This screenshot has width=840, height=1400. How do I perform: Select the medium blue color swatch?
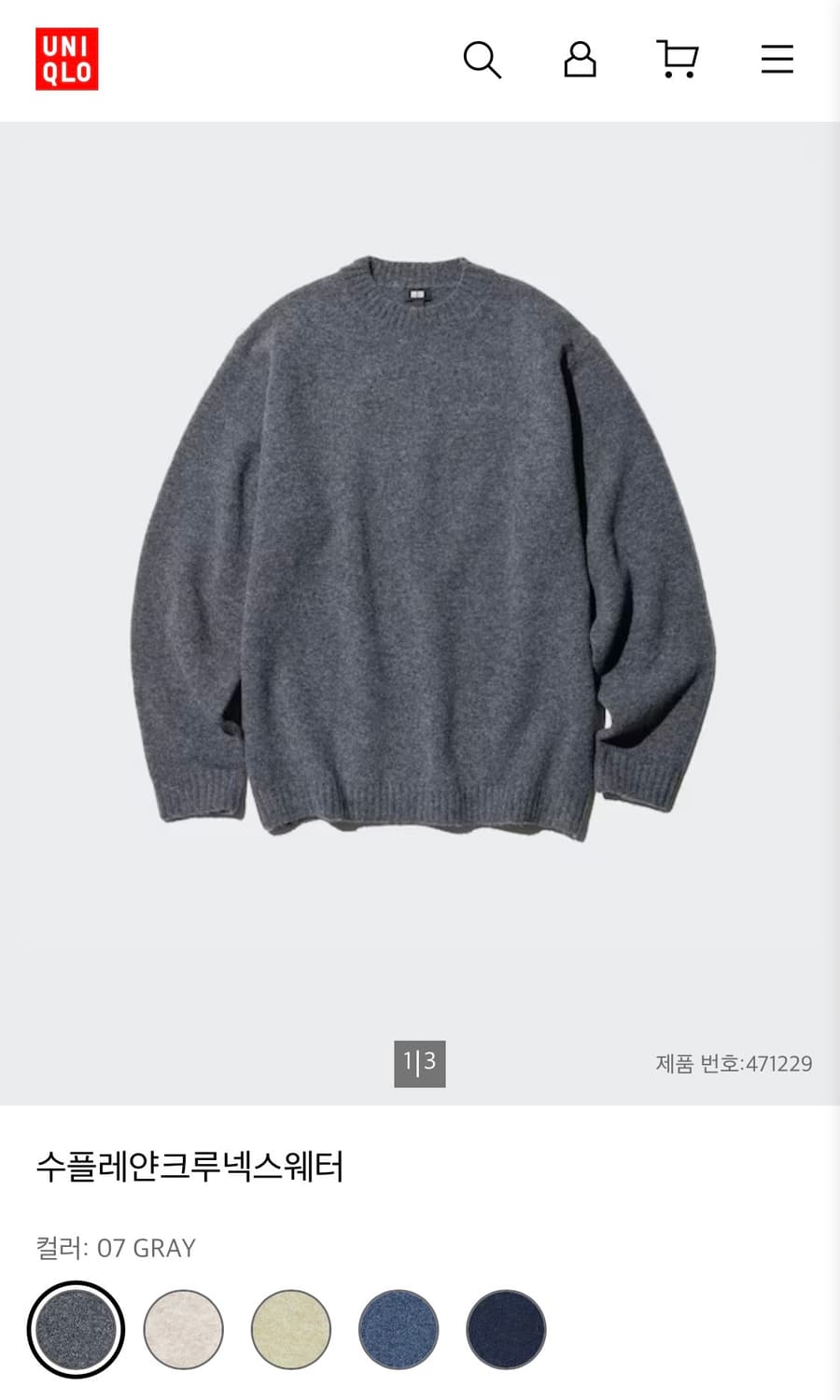[396, 1329]
